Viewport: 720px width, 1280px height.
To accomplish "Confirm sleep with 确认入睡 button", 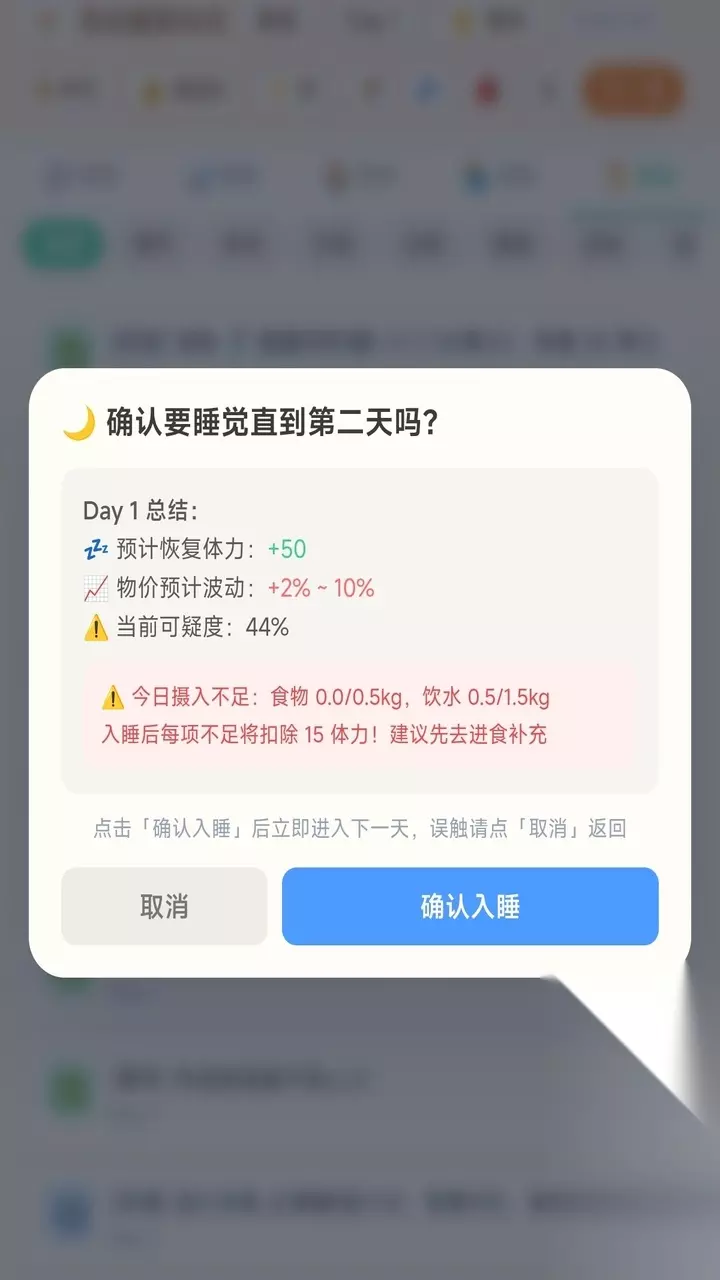I will [x=470, y=906].
